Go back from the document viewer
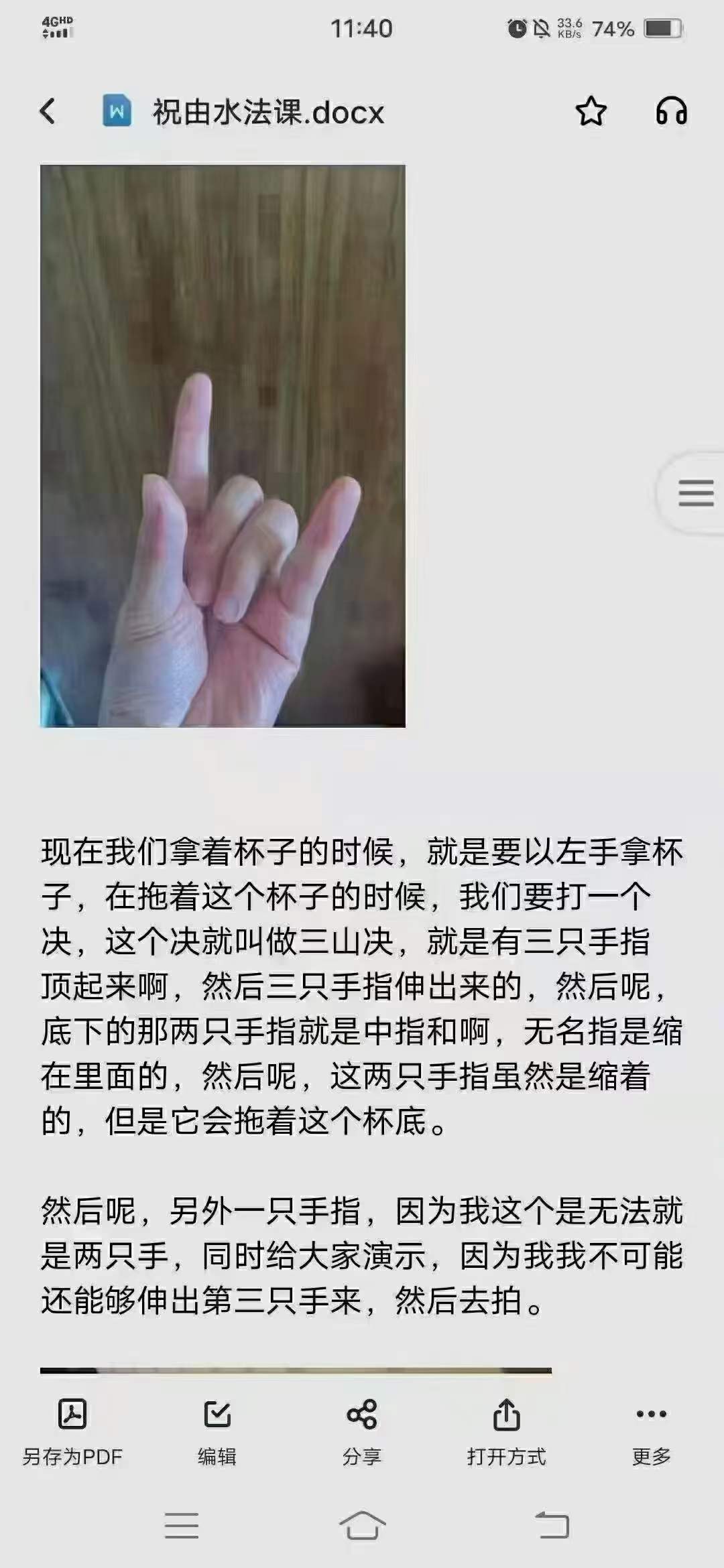The width and height of the screenshot is (724, 1568). (x=48, y=111)
